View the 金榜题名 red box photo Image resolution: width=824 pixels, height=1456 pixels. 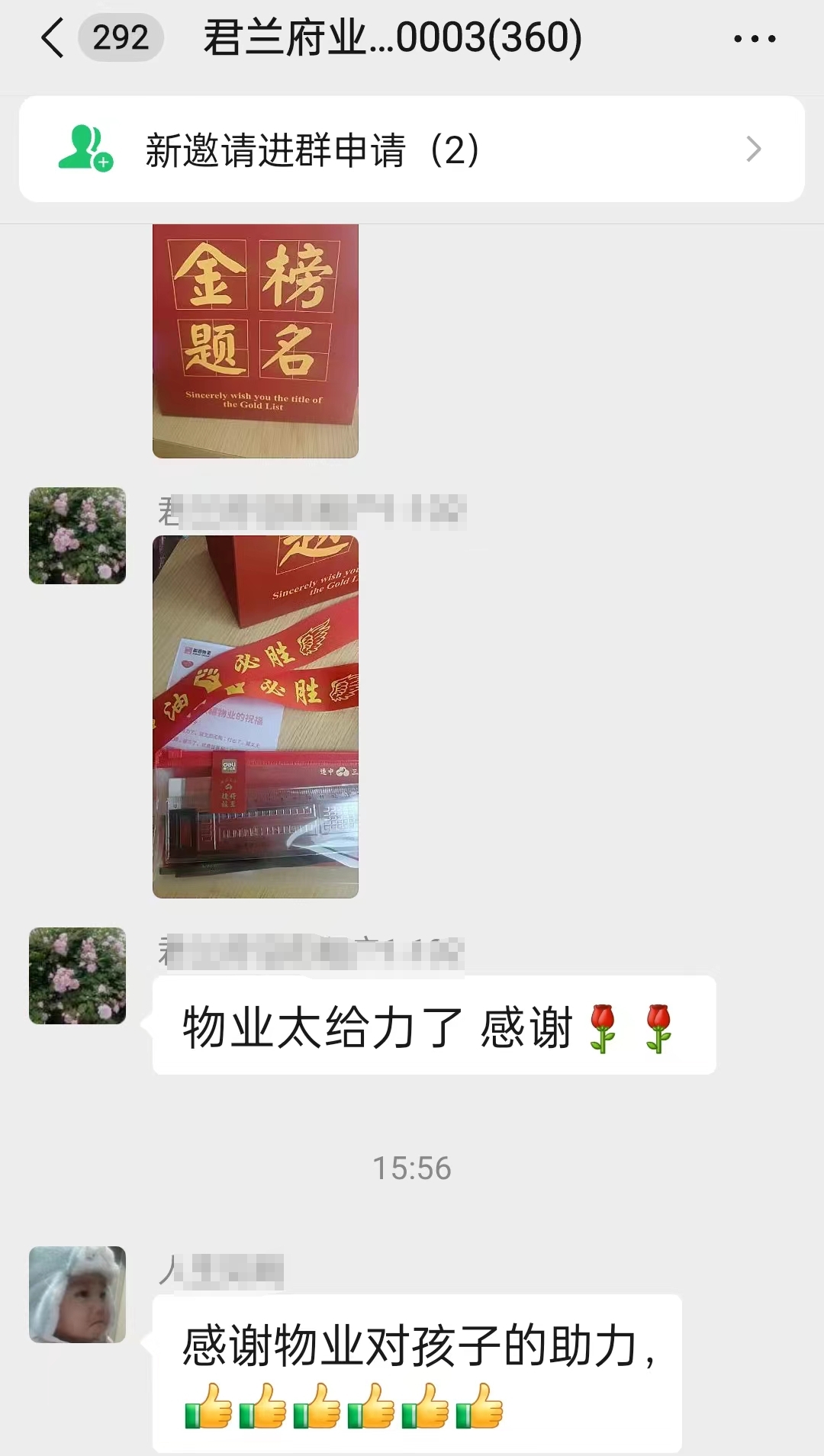pyautogui.click(x=256, y=340)
